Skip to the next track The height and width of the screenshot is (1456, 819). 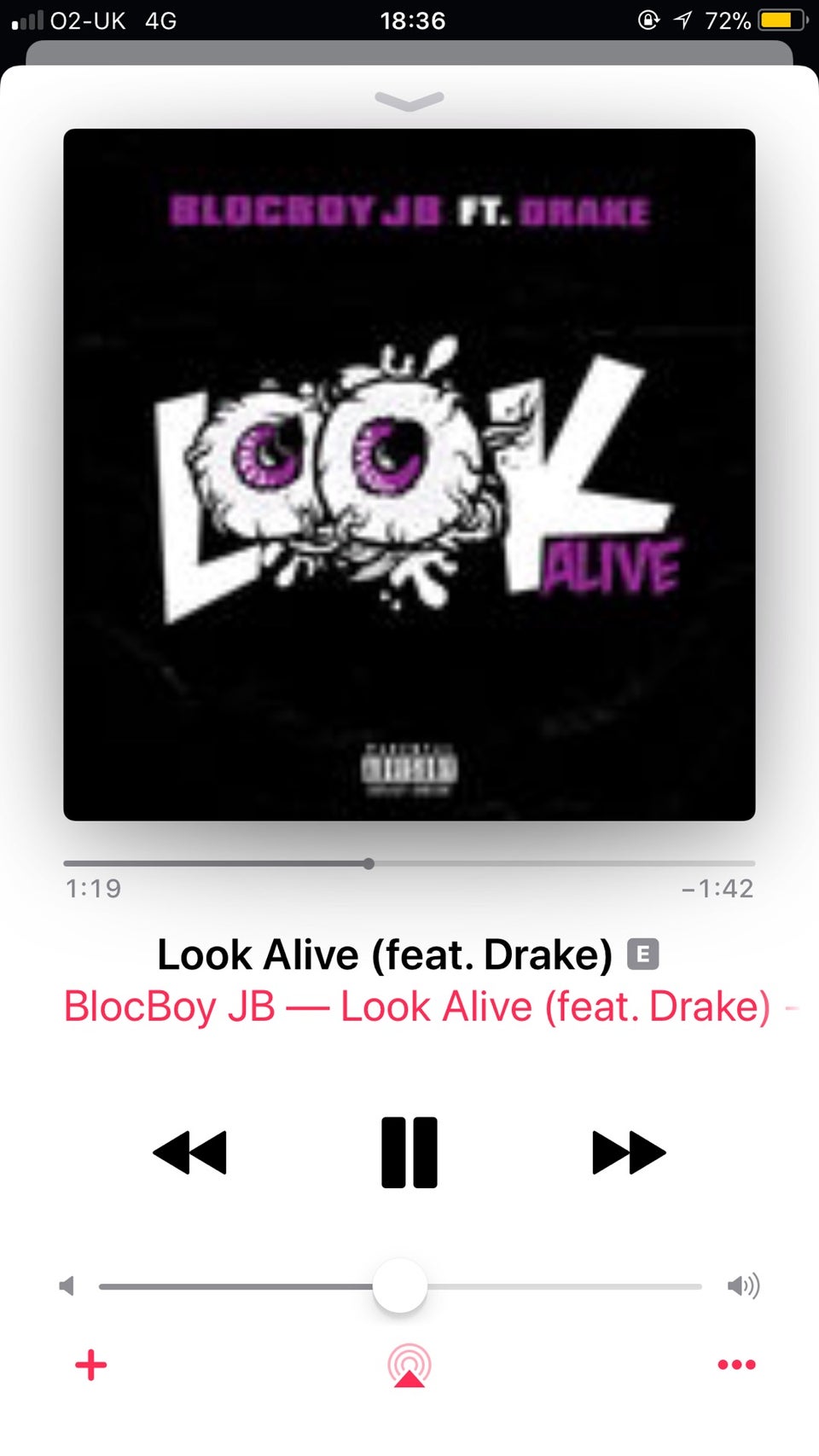[x=629, y=1151]
